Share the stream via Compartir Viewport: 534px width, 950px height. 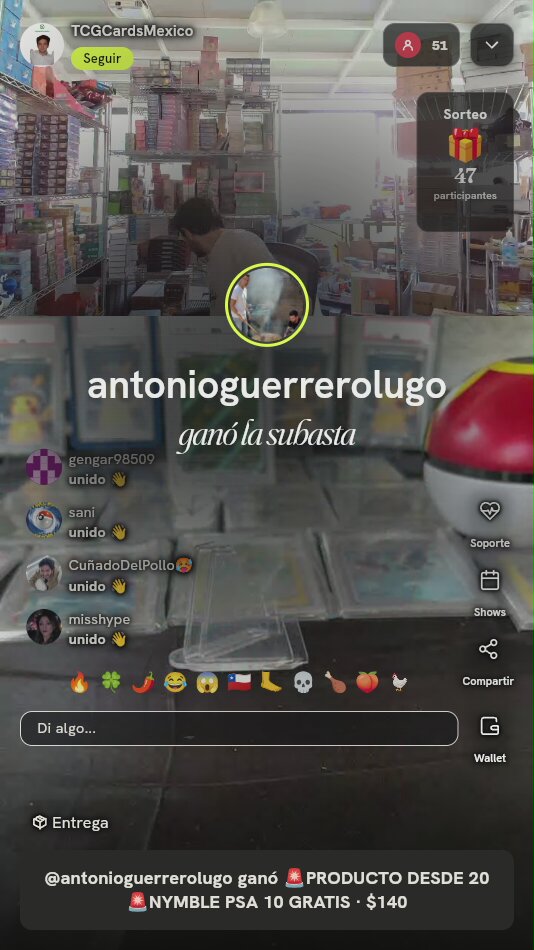(488, 662)
